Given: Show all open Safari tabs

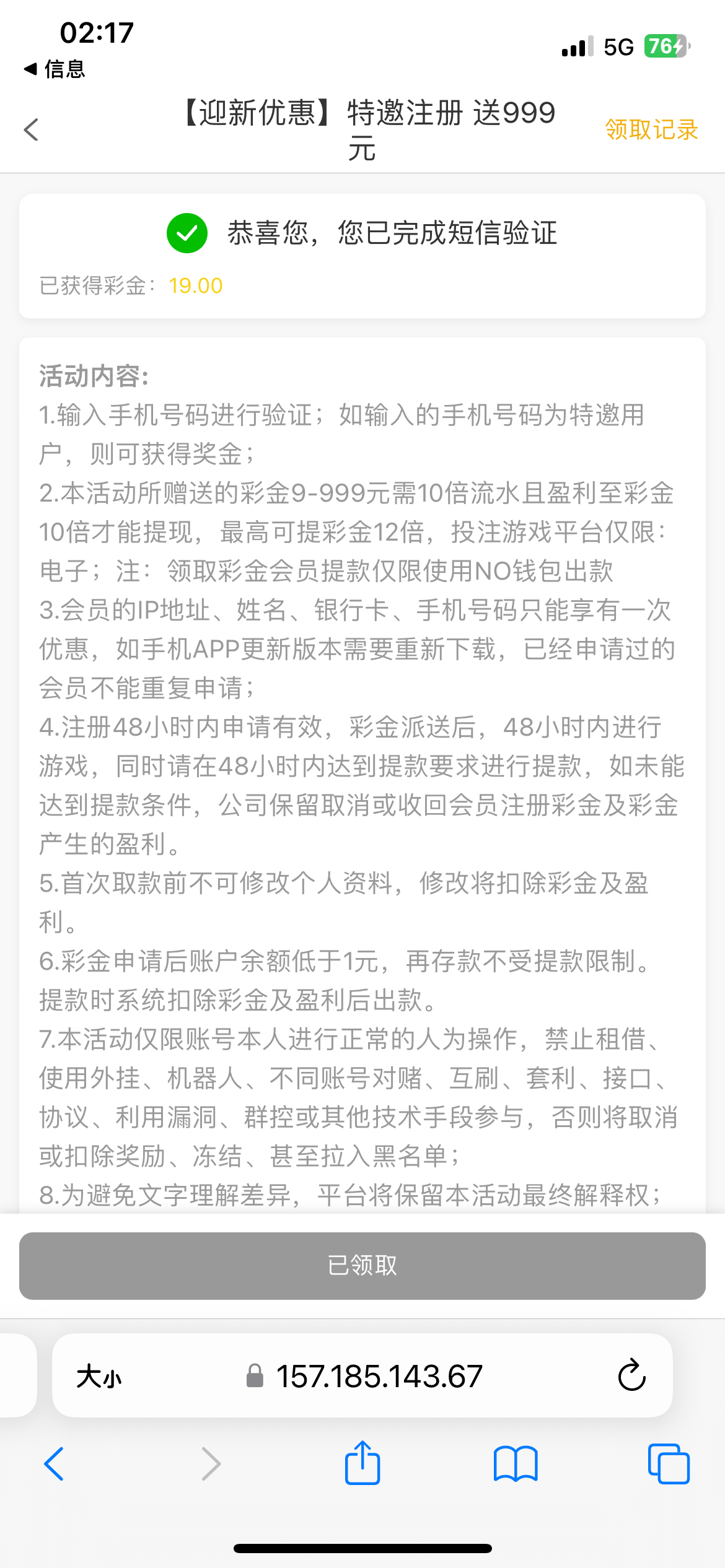Looking at the screenshot, I should tap(668, 1464).
